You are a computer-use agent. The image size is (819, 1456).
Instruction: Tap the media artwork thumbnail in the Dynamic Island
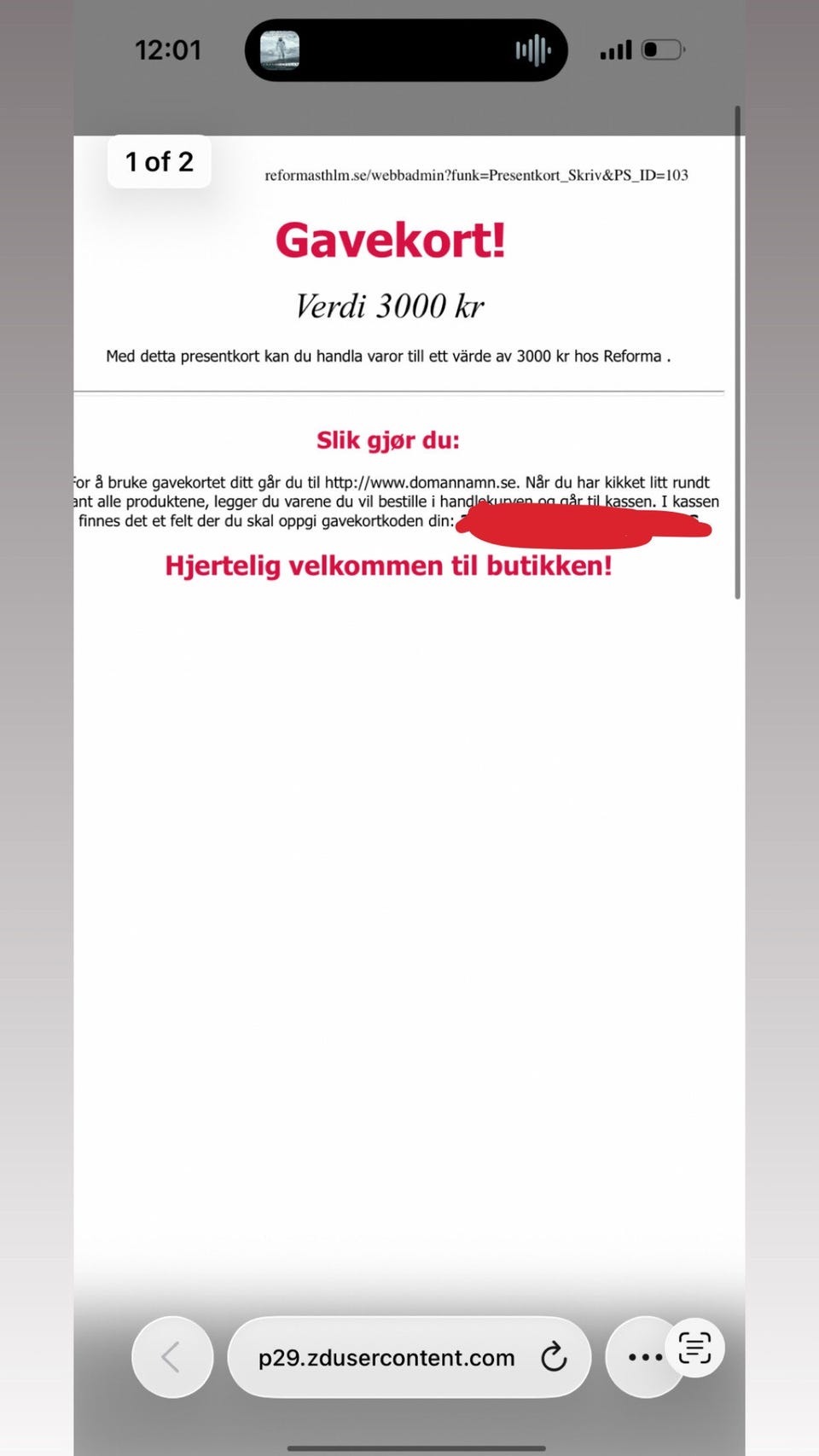[x=282, y=49]
